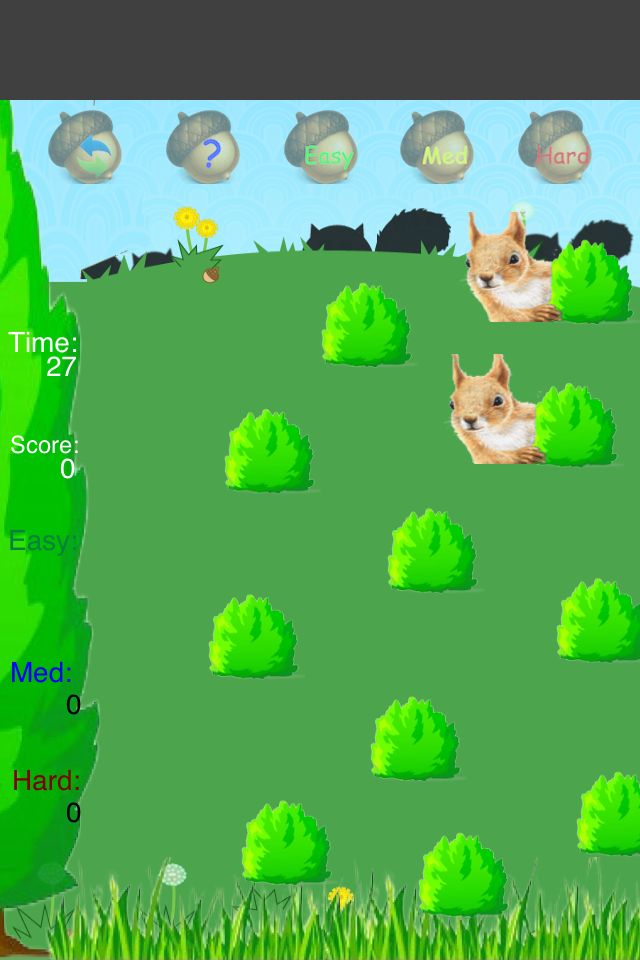This screenshot has width=640, height=960.
Task: Choose Med difficulty acorn
Action: 439,148
